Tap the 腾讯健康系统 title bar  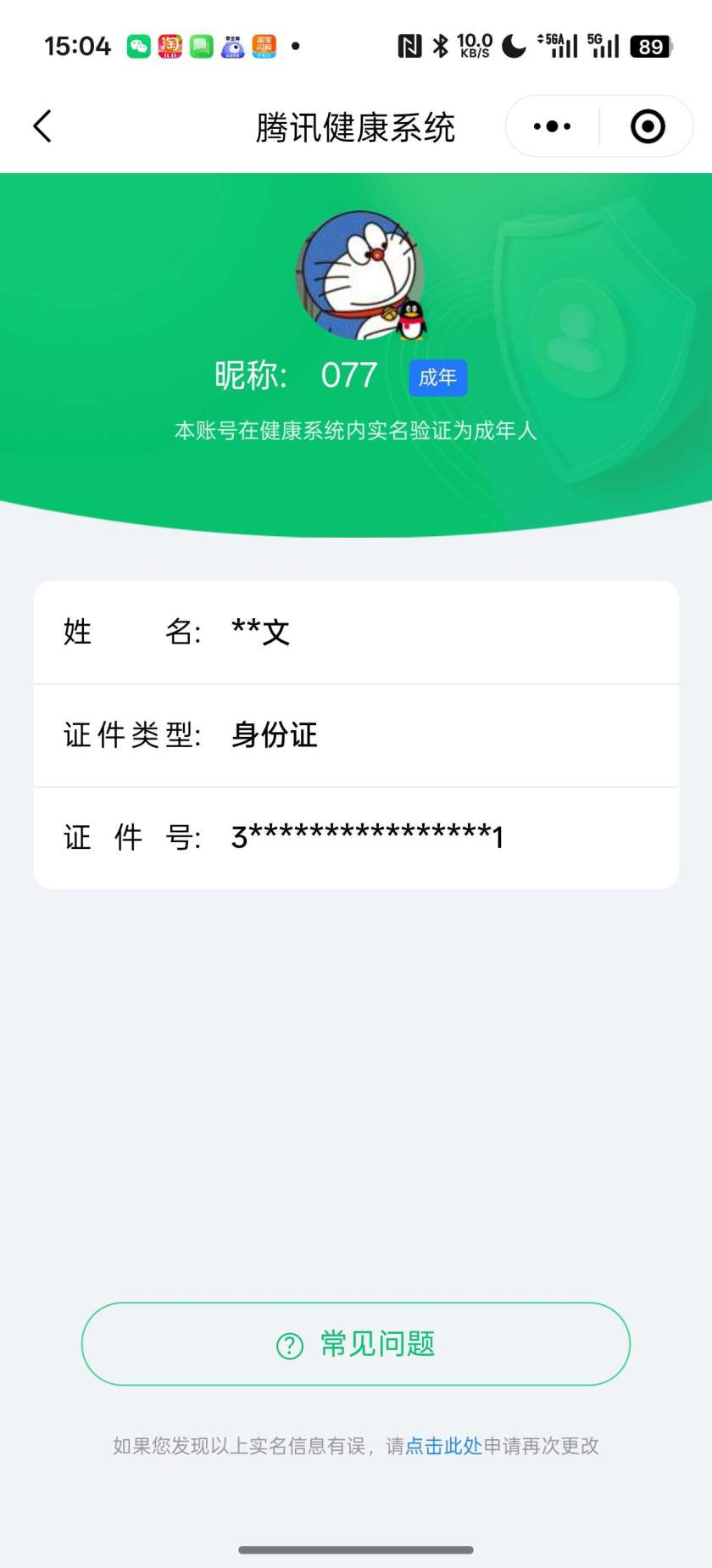tap(356, 126)
